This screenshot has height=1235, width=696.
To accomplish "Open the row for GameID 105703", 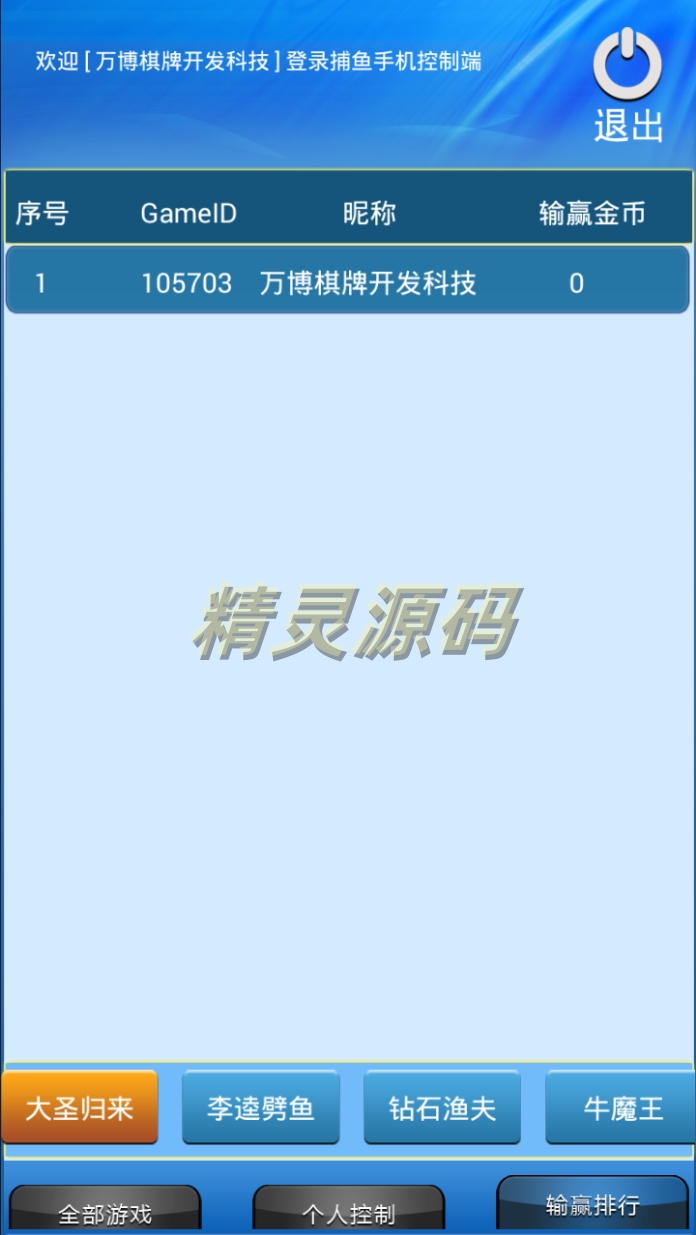I will click(x=347, y=283).
